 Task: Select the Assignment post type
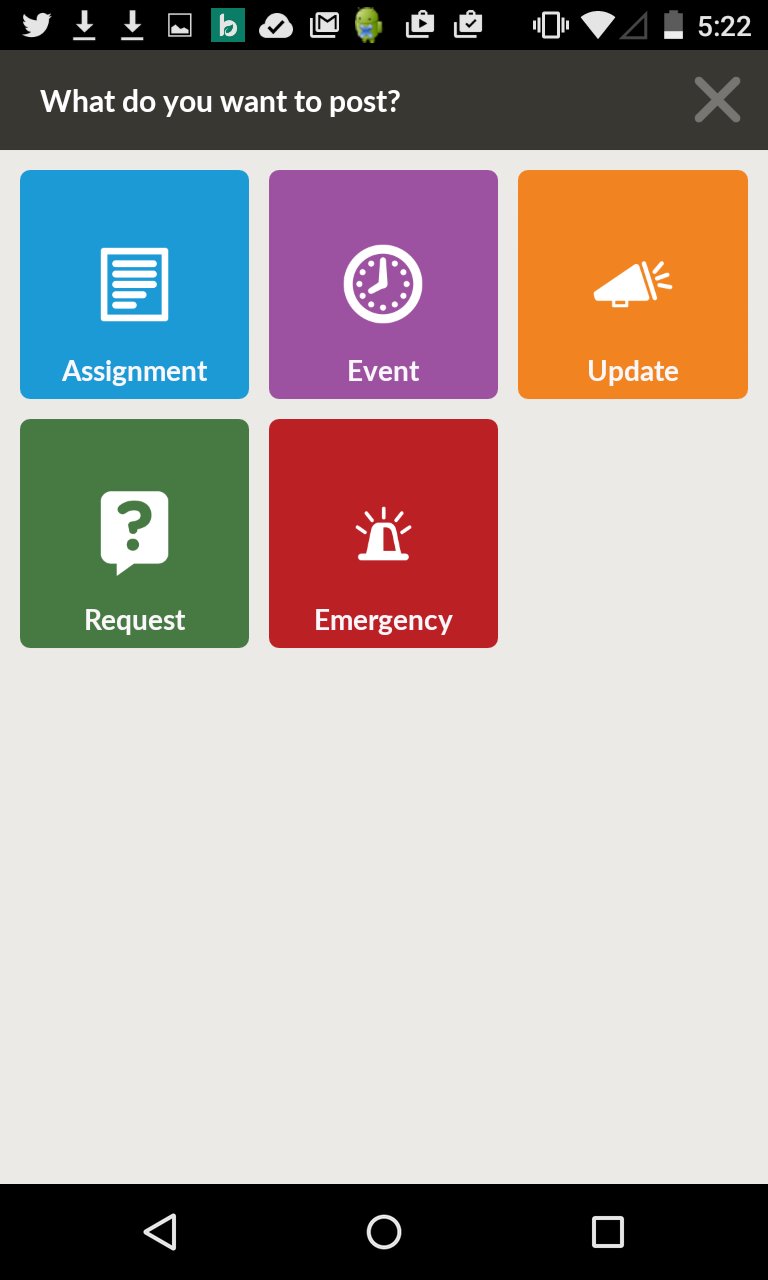point(134,285)
